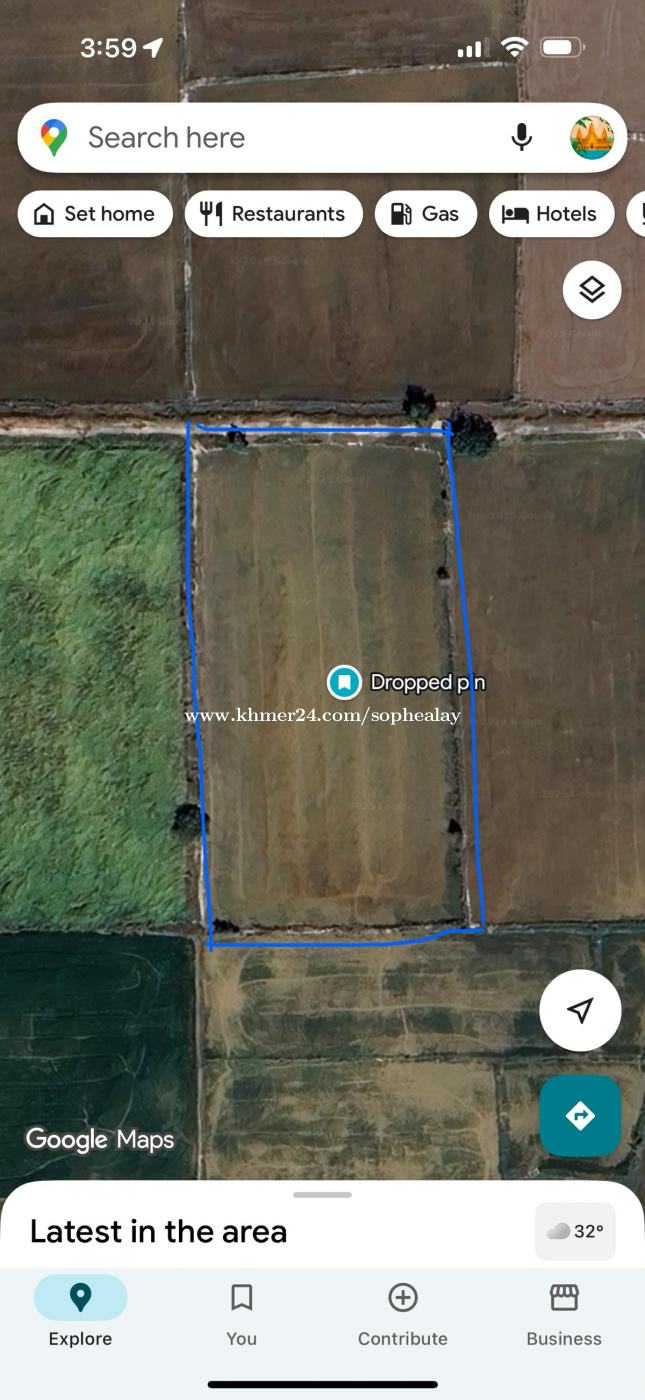
Task: Start voice search with the microphone
Action: click(521, 138)
